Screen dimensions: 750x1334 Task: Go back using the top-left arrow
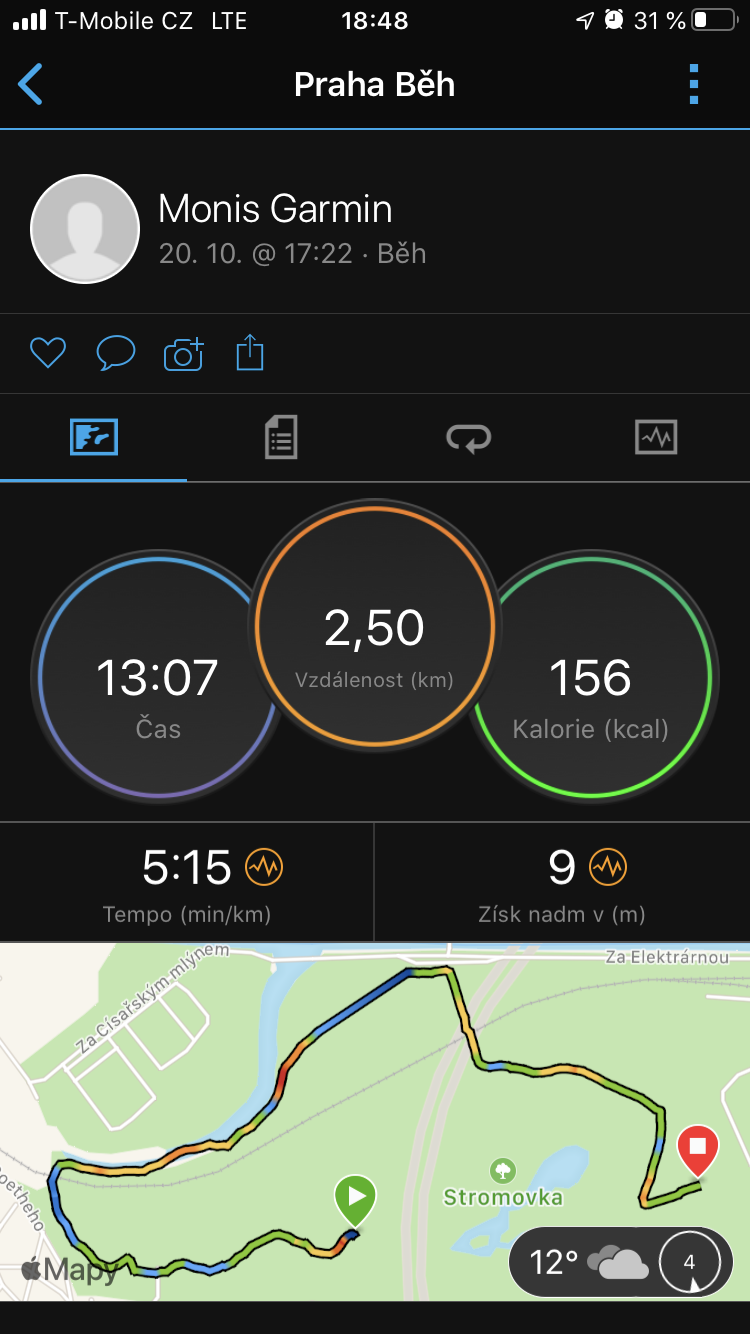tap(31, 85)
